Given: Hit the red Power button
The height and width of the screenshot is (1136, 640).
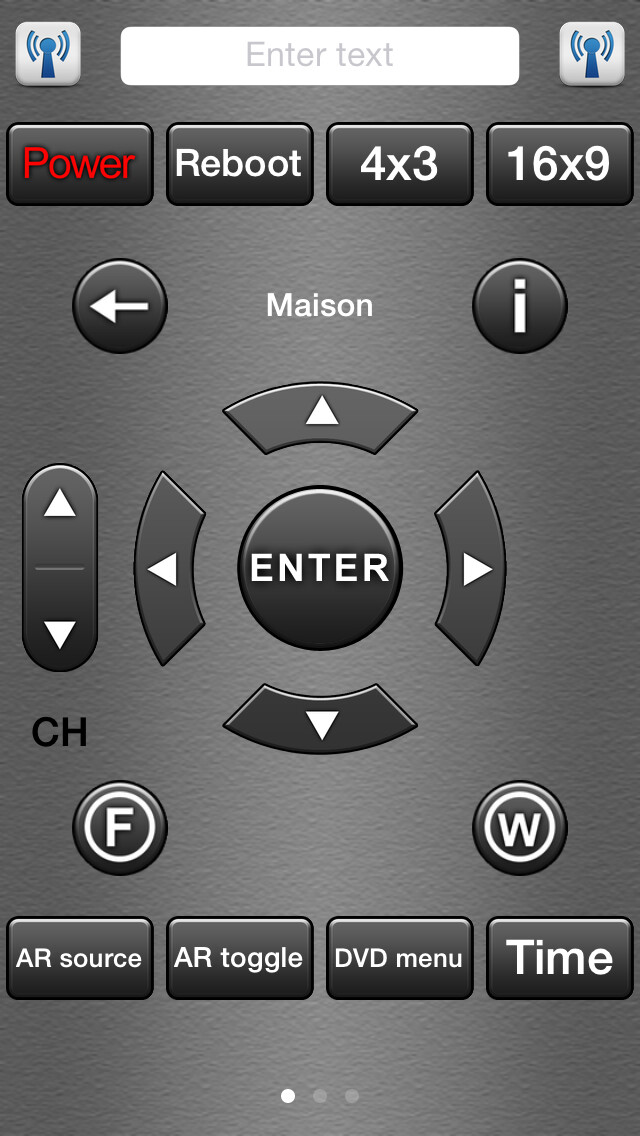Looking at the screenshot, I should (x=80, y=164).
